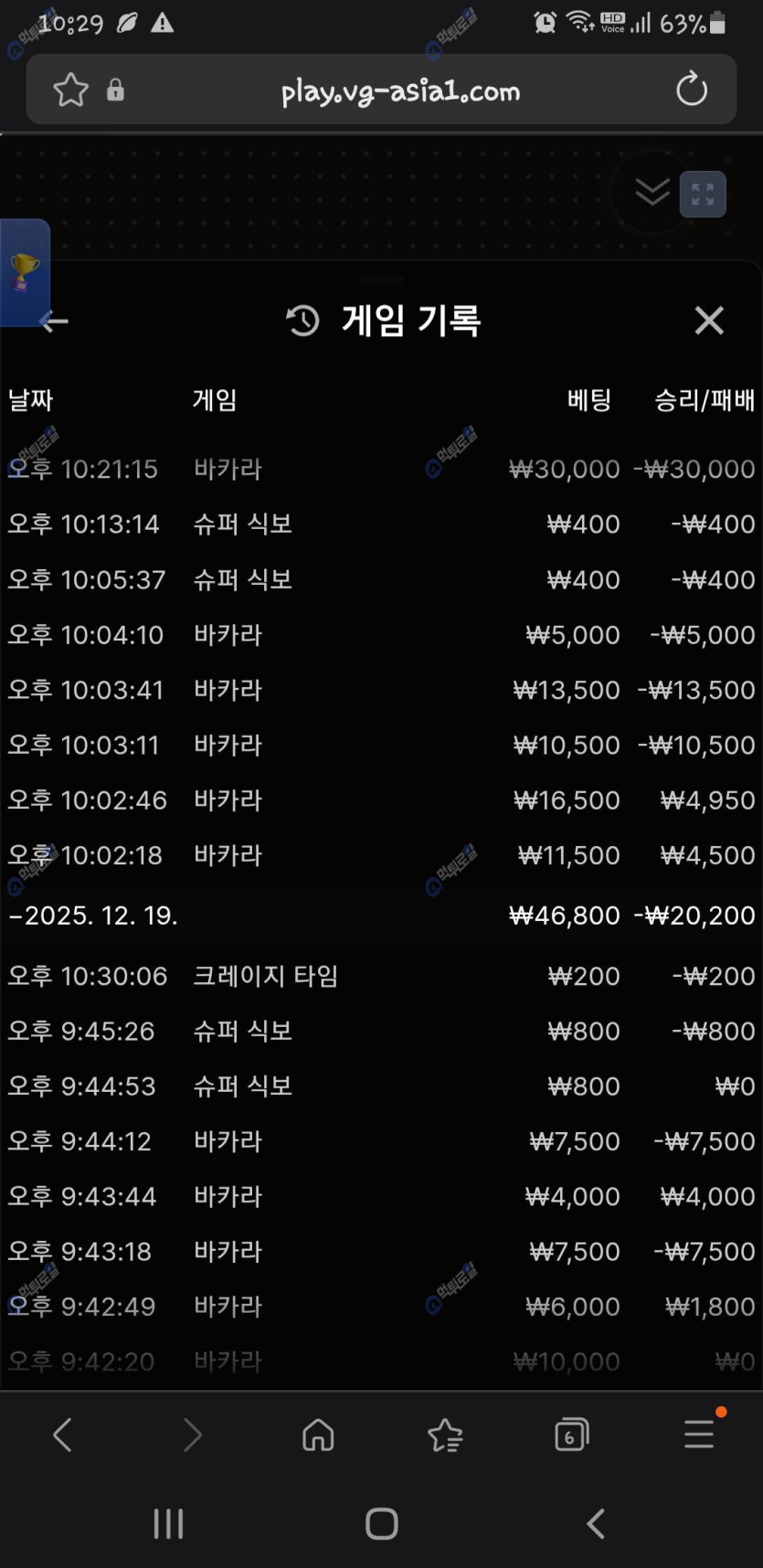Screen dimensions: 763x1568
Task: Open the browser bookmarks list
Action: [445, 1435]
